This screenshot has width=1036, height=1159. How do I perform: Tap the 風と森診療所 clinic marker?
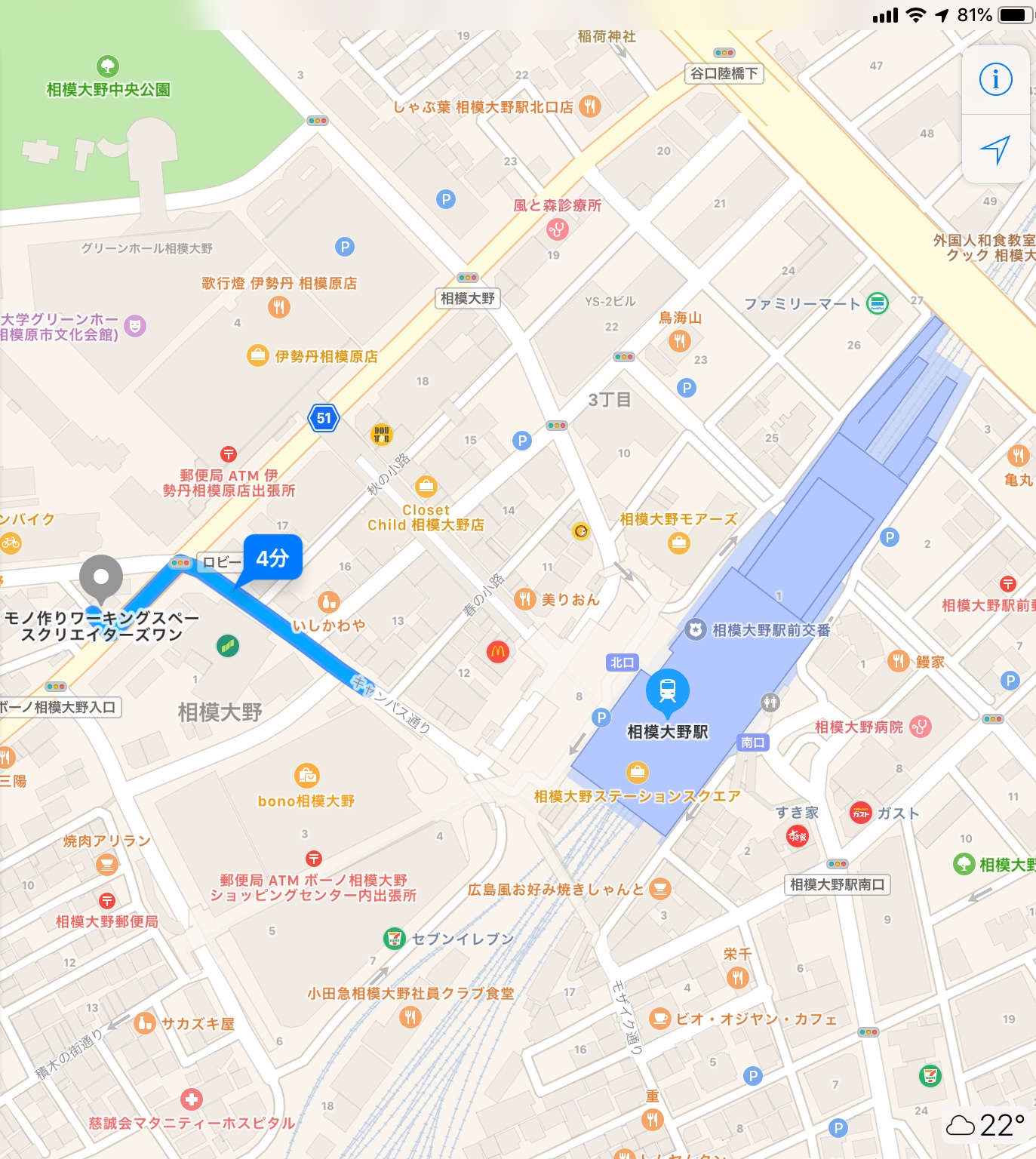coord(558,229)
